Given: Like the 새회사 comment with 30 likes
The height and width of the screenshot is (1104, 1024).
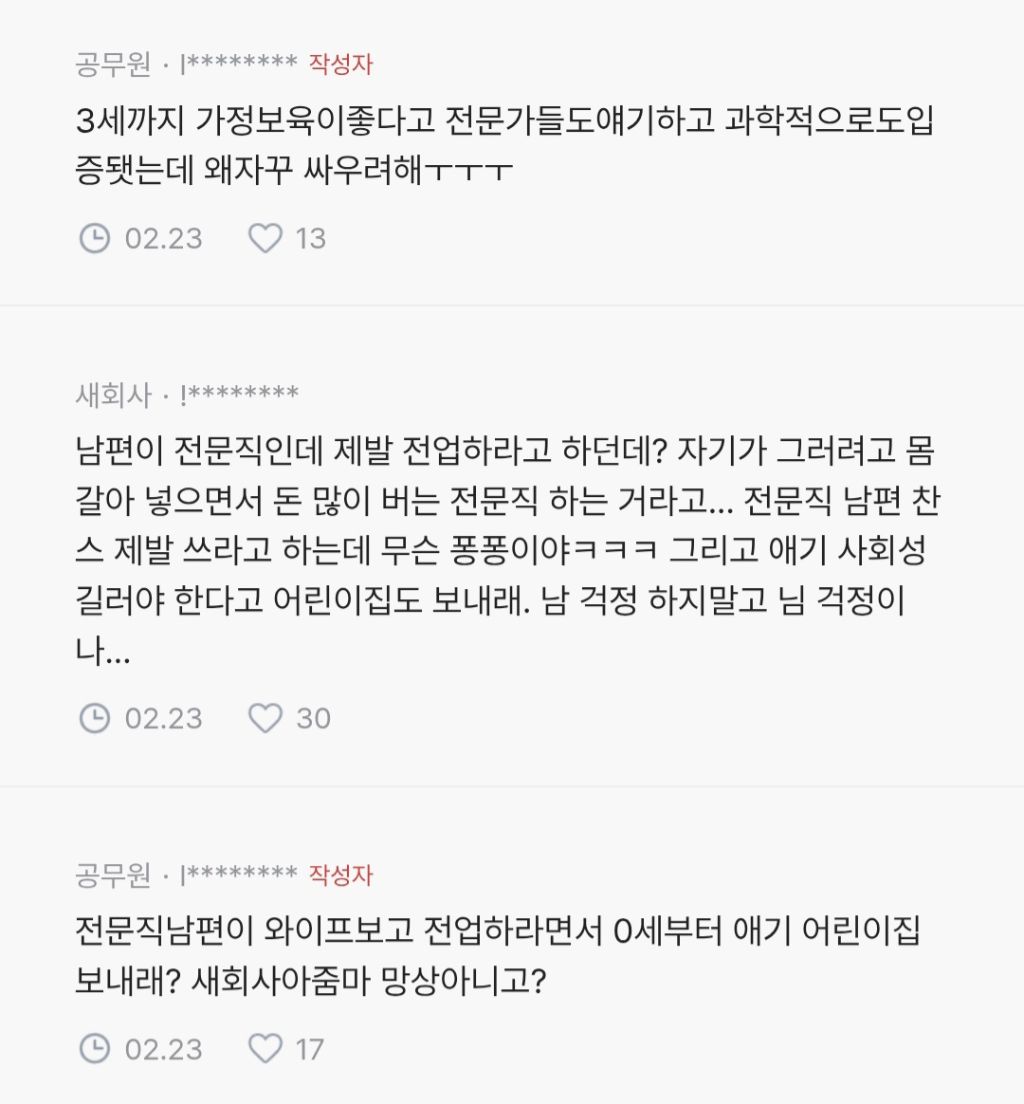Looking at the screenshot, I should point(266,718).
